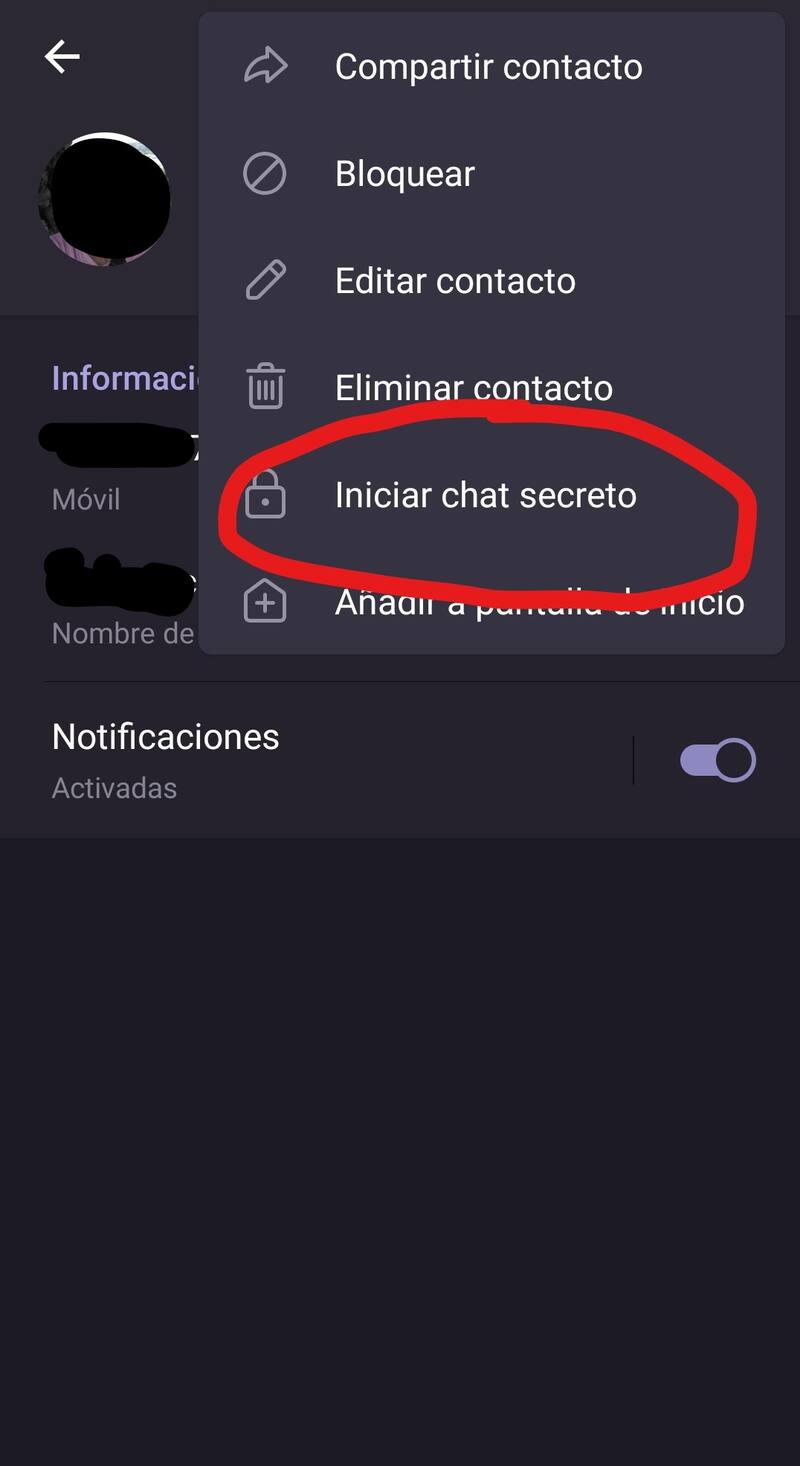Go back using the arrow
This screenshot has width=800, height=1466.
(62, 57)
